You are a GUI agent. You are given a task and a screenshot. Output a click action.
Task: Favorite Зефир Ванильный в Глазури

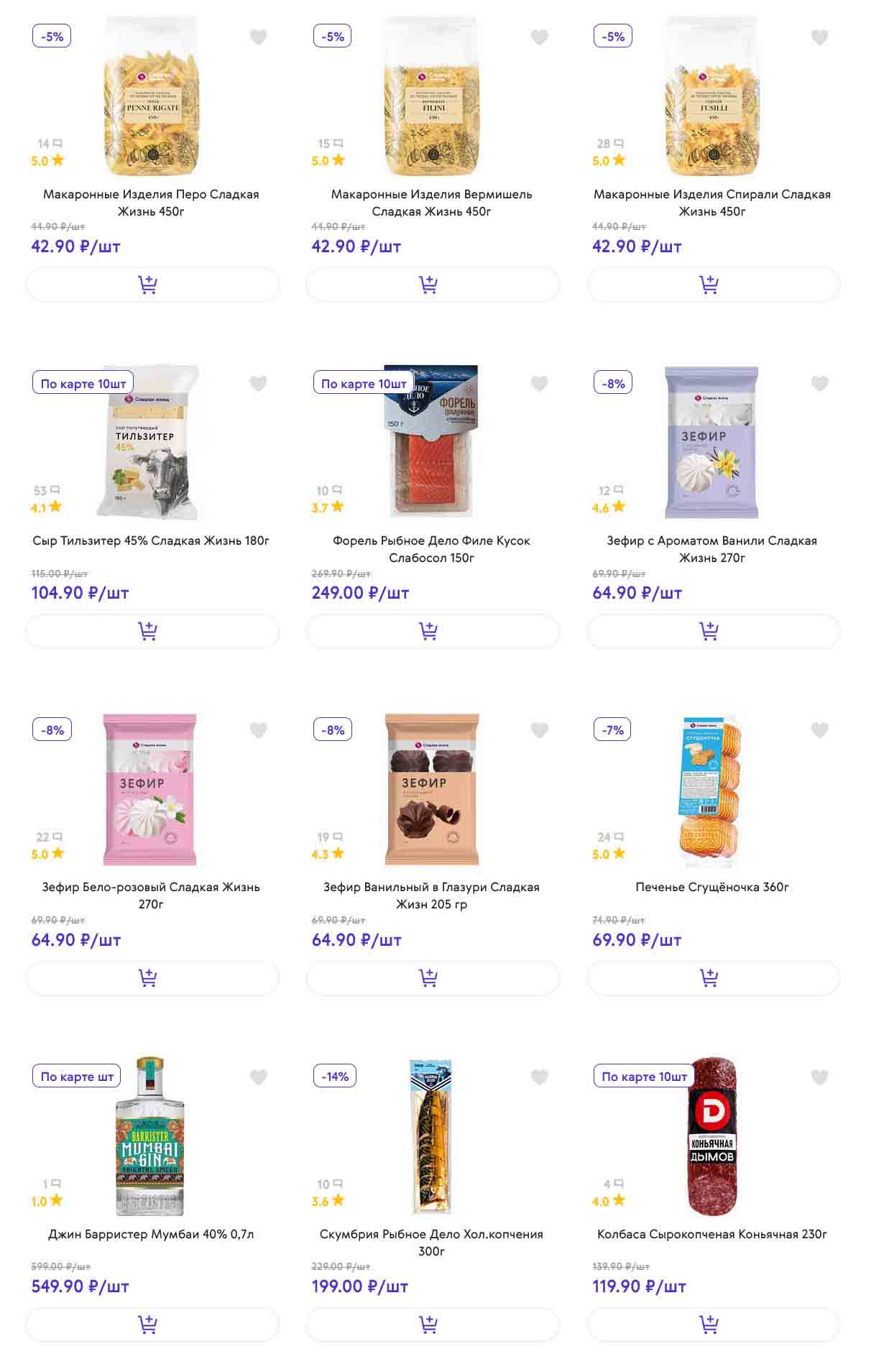tap(539, 730)
